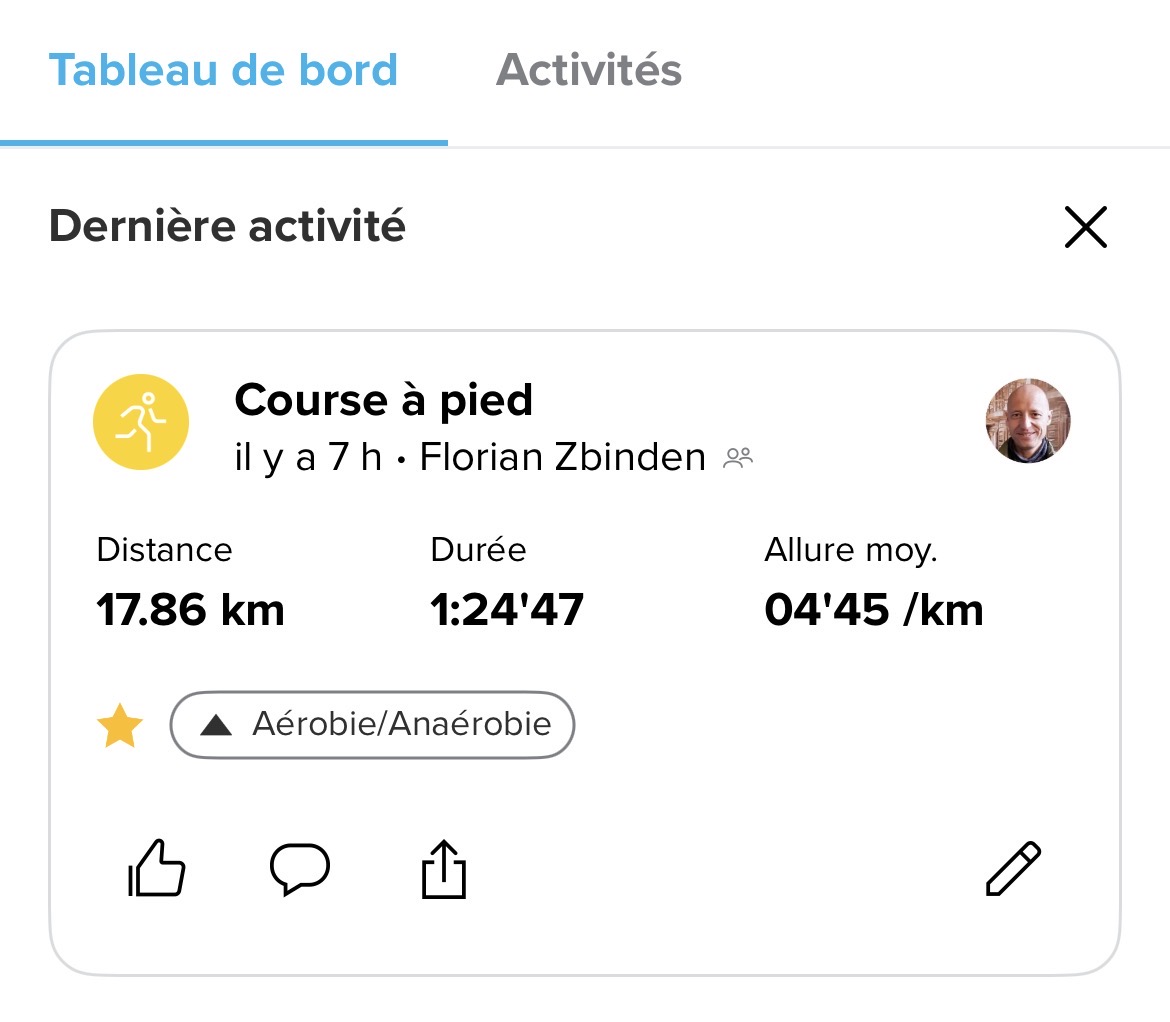Switch to the Activités tab

pyautogui.click(x=588, y=71)
